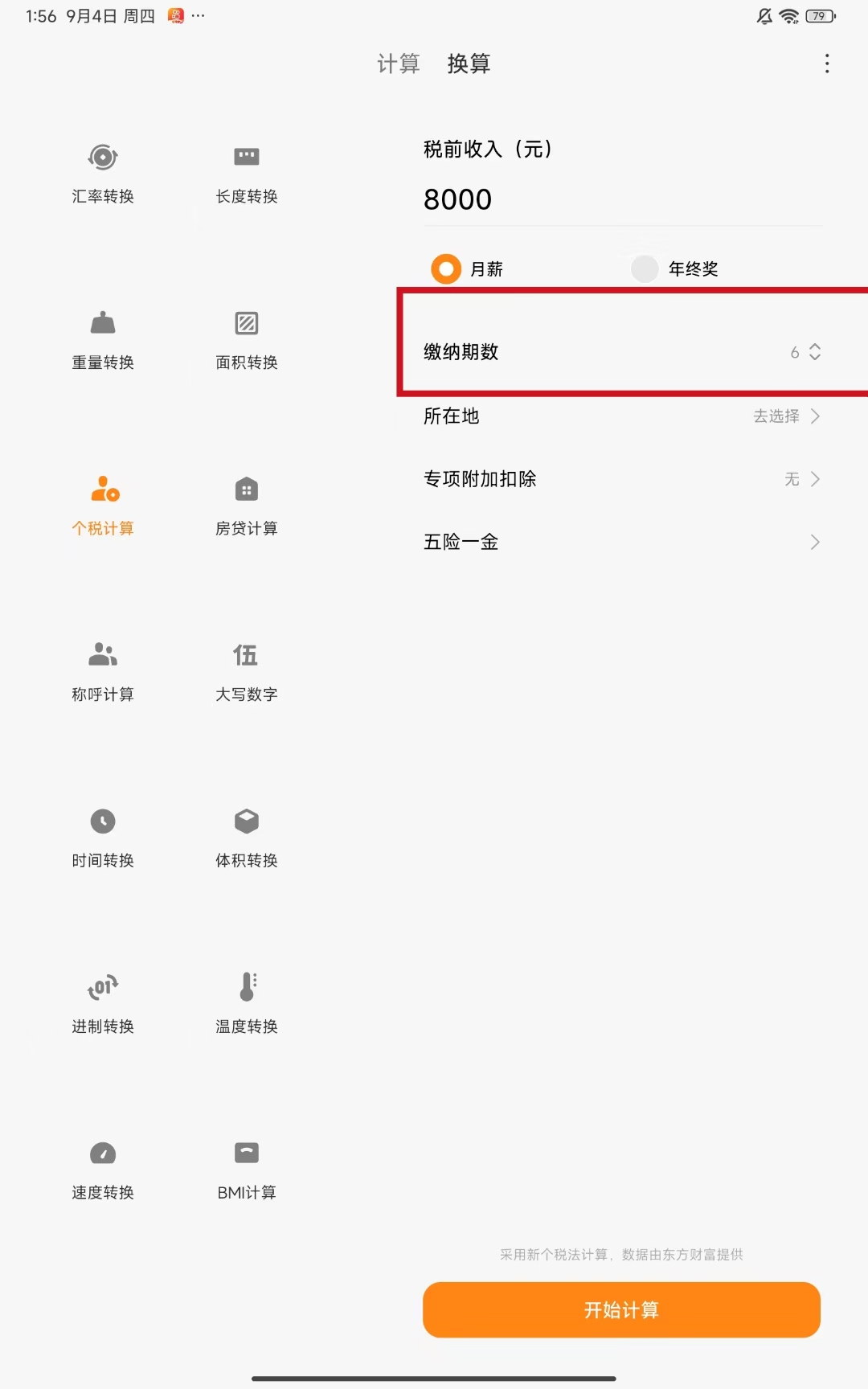Open 速度转换 speed converter
Screen dimensions: 868x1389
coord(103,1169)
